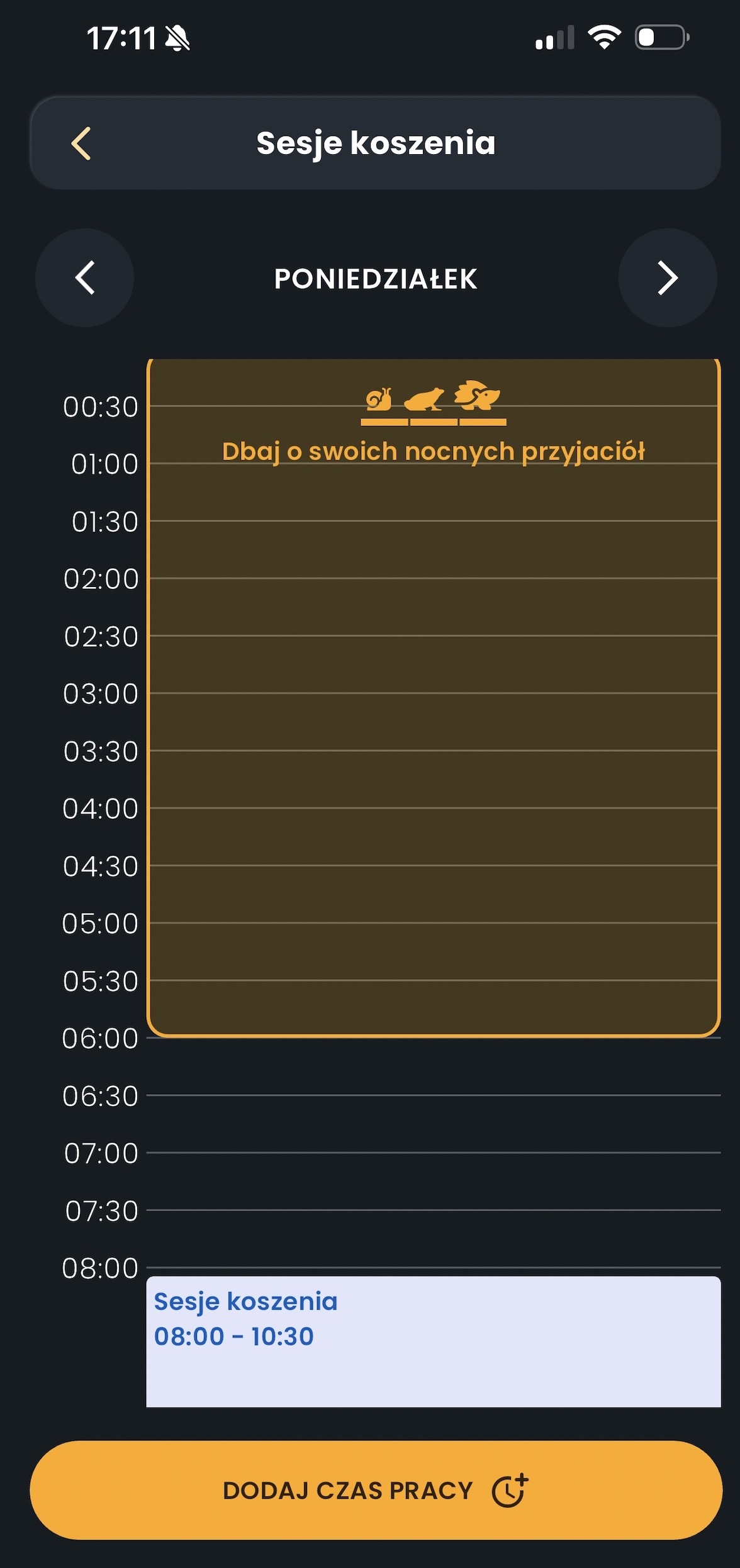Open the 08:00 - 10:30 mowing session
The image size is (740, 1568).
click(434, 1341)
